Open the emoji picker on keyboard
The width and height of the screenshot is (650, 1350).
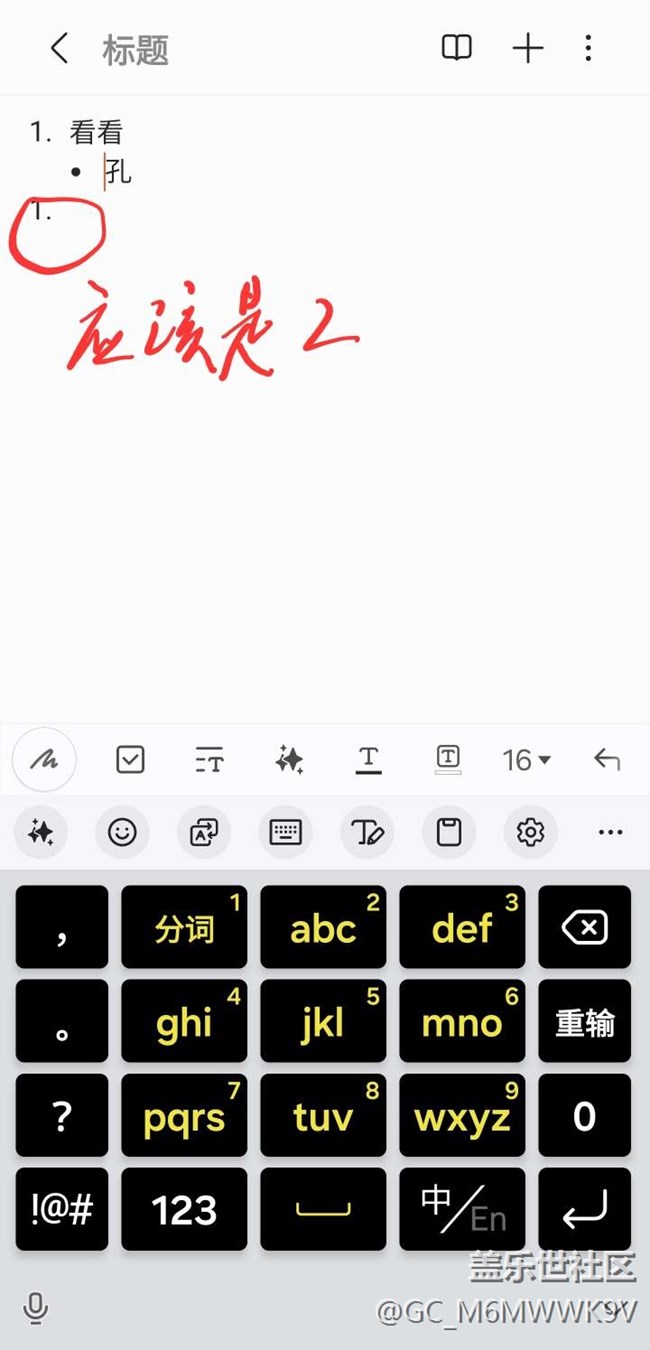coord(122,832)
